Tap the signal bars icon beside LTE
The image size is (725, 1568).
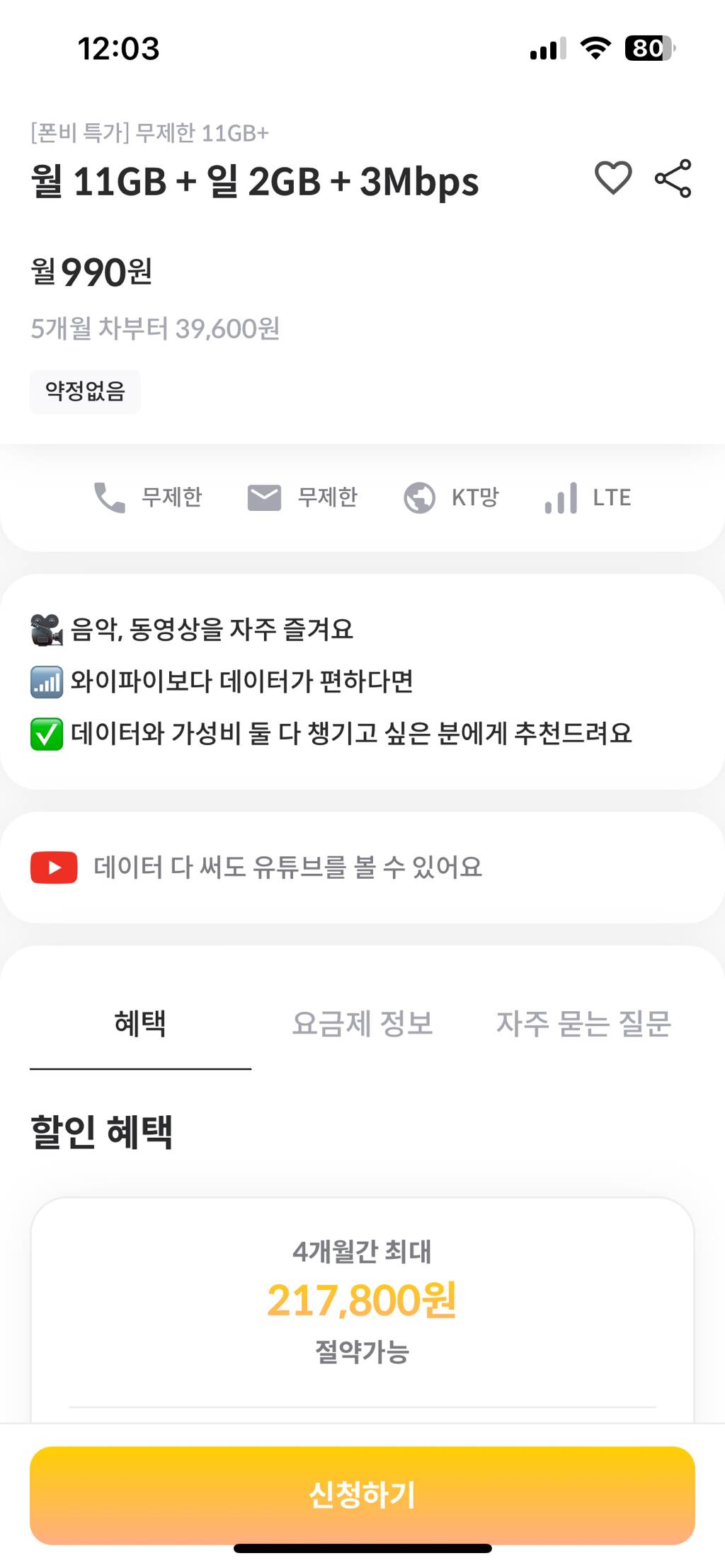[x=559, y=498]
